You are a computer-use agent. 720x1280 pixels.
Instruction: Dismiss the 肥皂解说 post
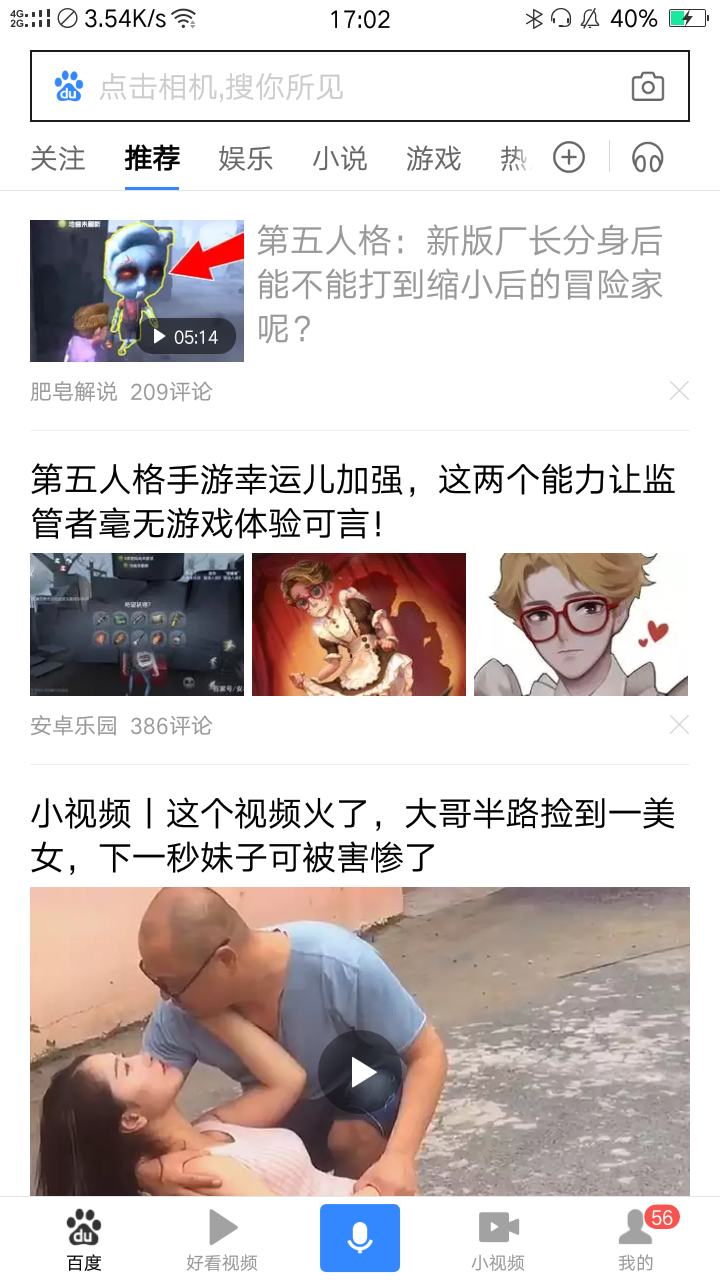679,391
